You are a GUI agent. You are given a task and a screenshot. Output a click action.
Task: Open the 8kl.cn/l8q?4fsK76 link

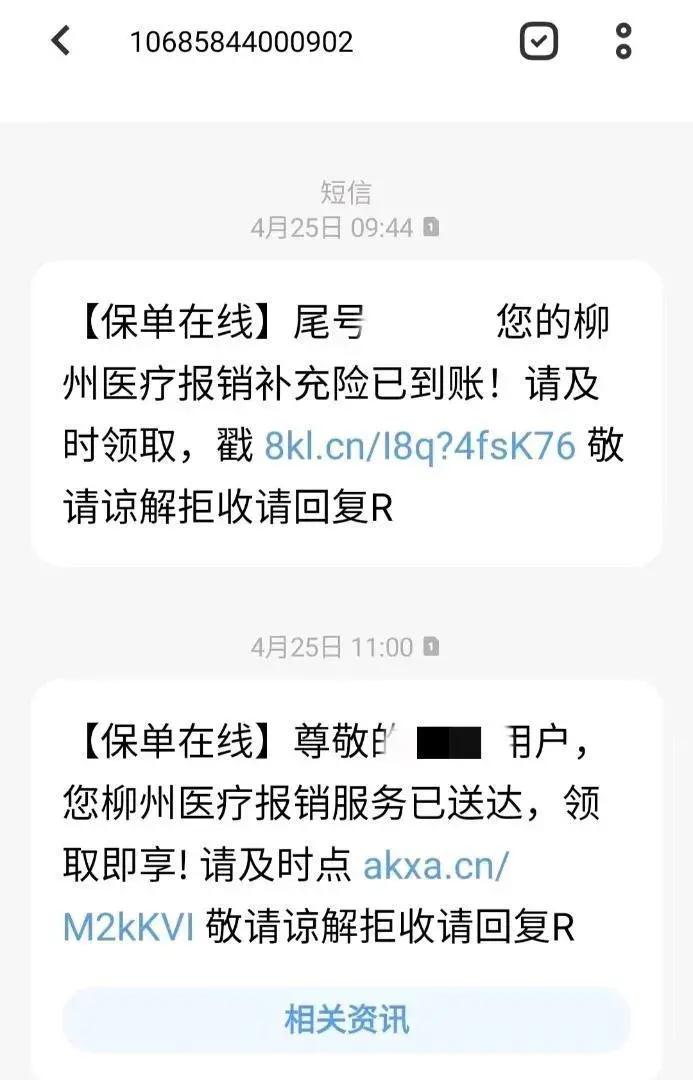420,445
